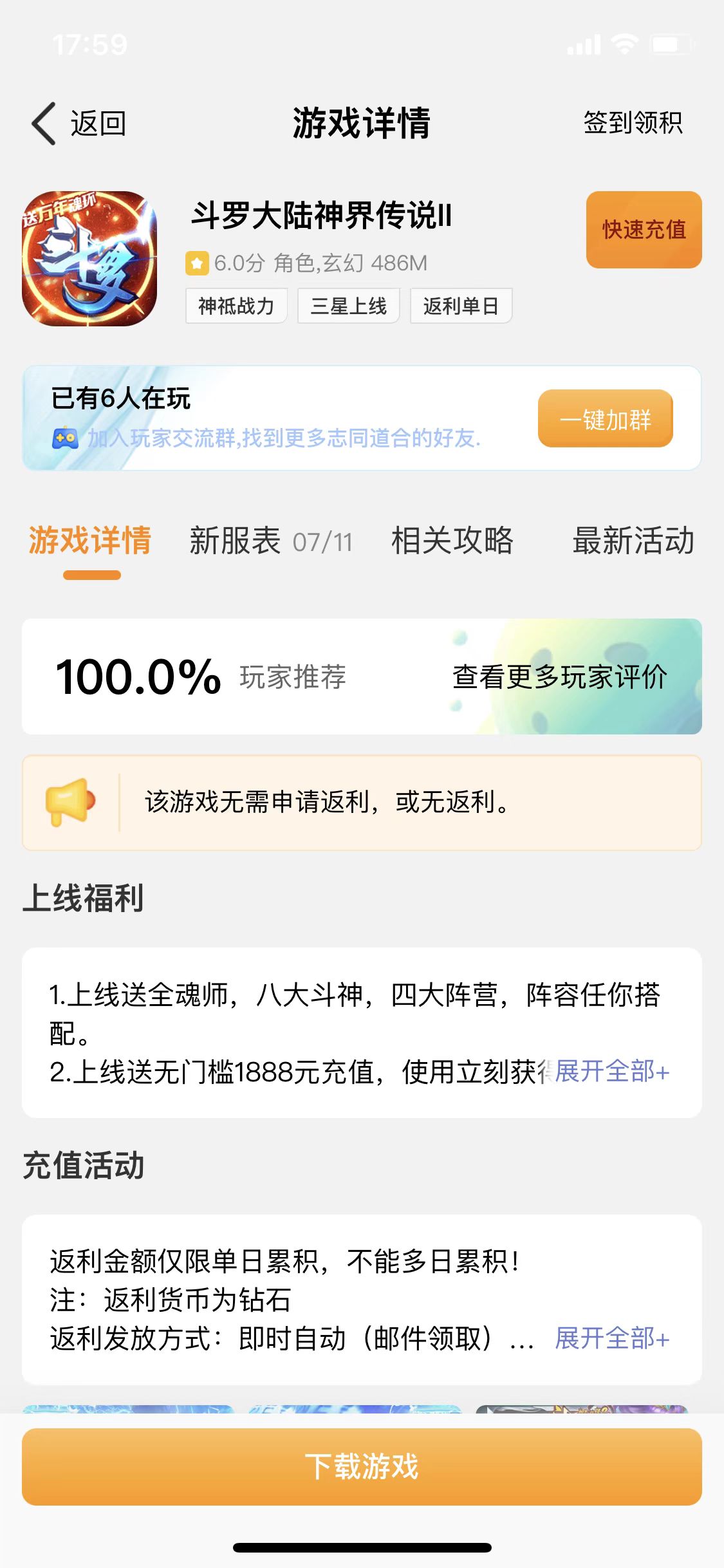This screenshot has height=1568, width=724.
Task: Open the 最新活动 tab
Action: click(x=633, y=541)
